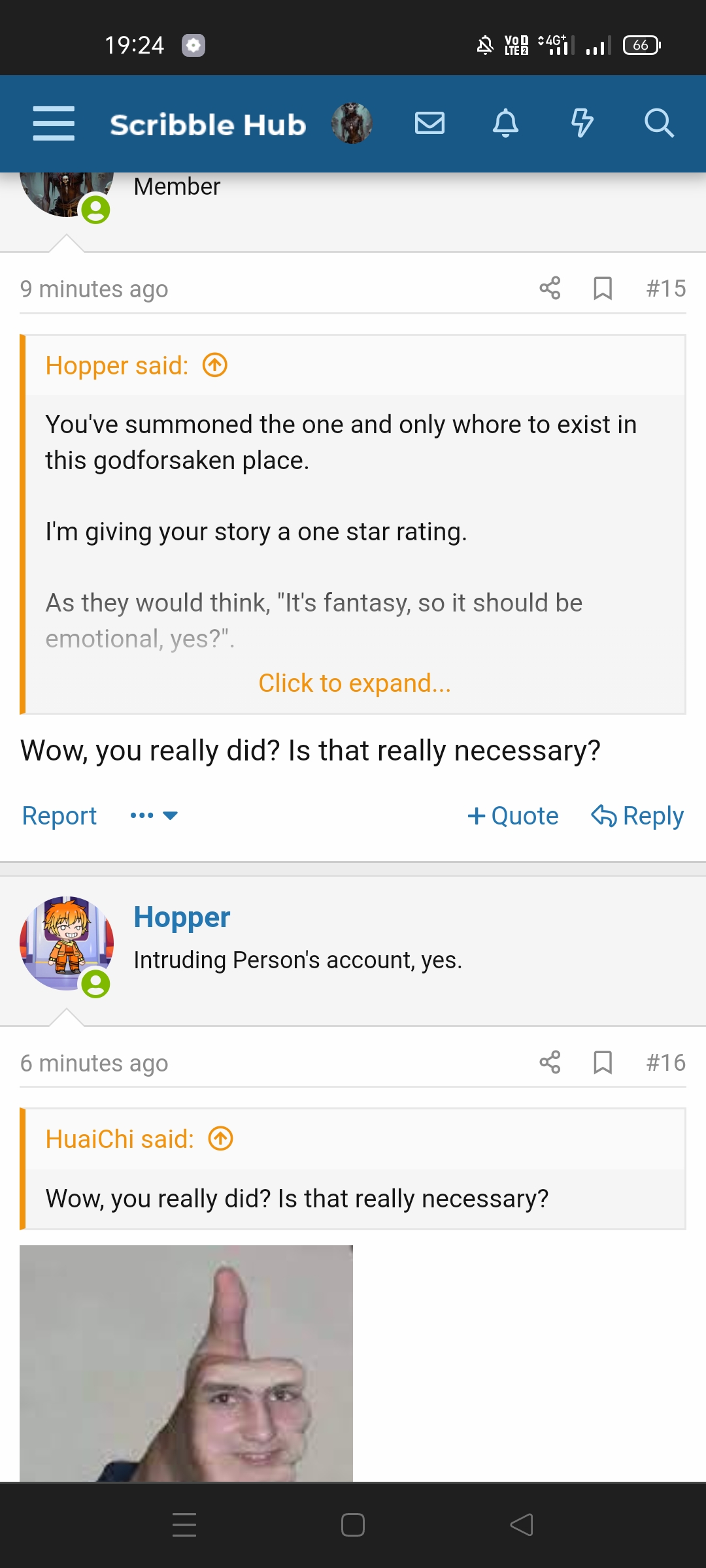This screenshot has height=1568, width=706.
Task: Open the three-dot dropdown beside Report
Action: pos(154,815)
